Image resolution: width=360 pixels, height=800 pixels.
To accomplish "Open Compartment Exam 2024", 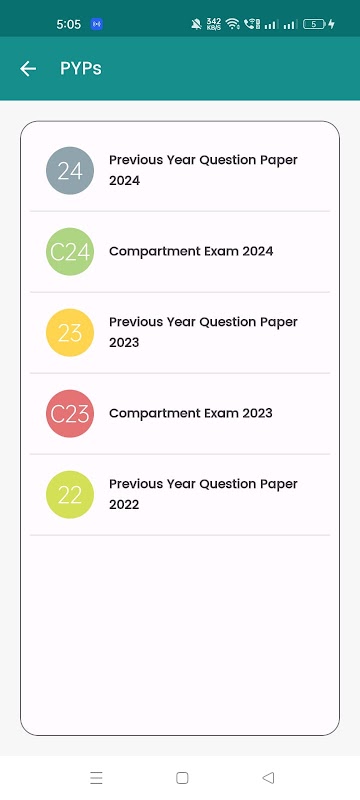I will 180,252.
